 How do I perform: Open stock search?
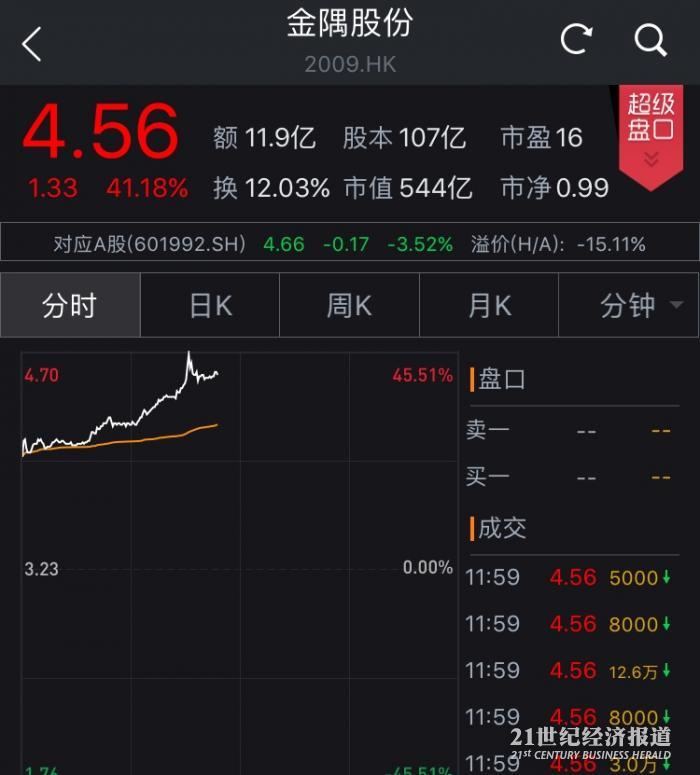click(x=650, y=40)
